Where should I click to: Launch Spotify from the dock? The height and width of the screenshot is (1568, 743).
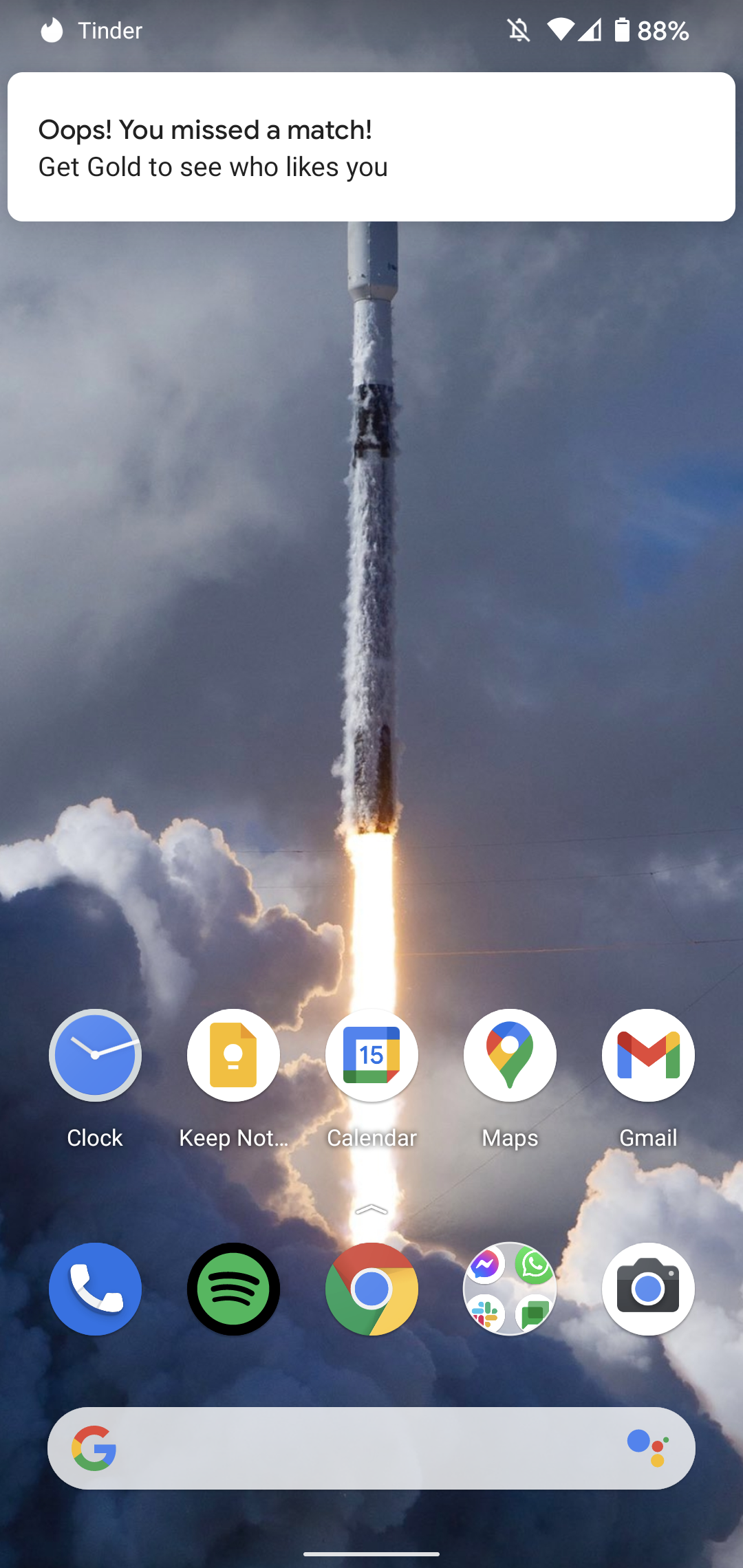tap(233, 1289)
